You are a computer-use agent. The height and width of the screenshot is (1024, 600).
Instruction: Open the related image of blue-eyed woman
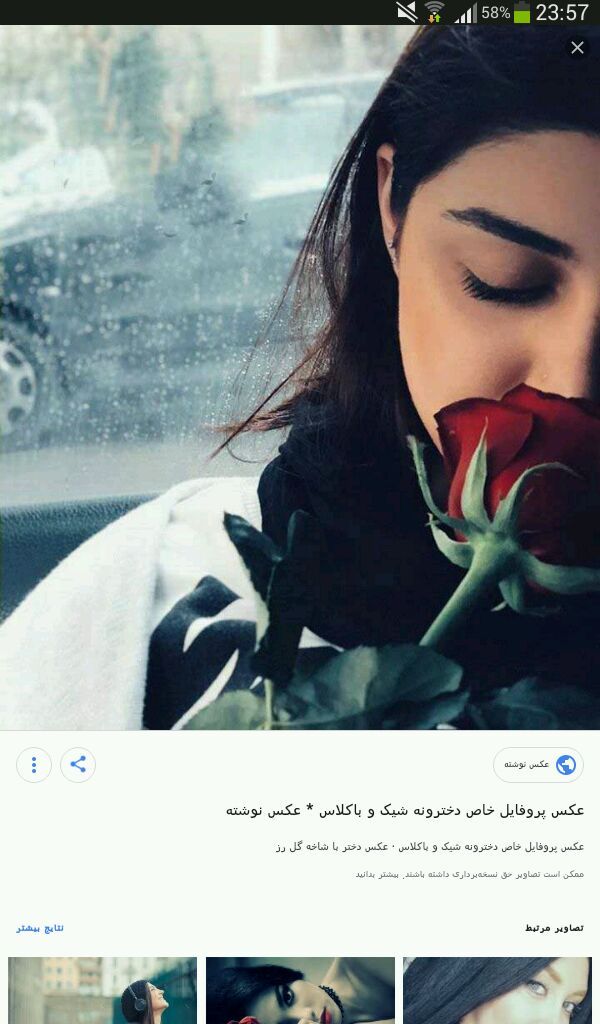[x=497, y=990]
